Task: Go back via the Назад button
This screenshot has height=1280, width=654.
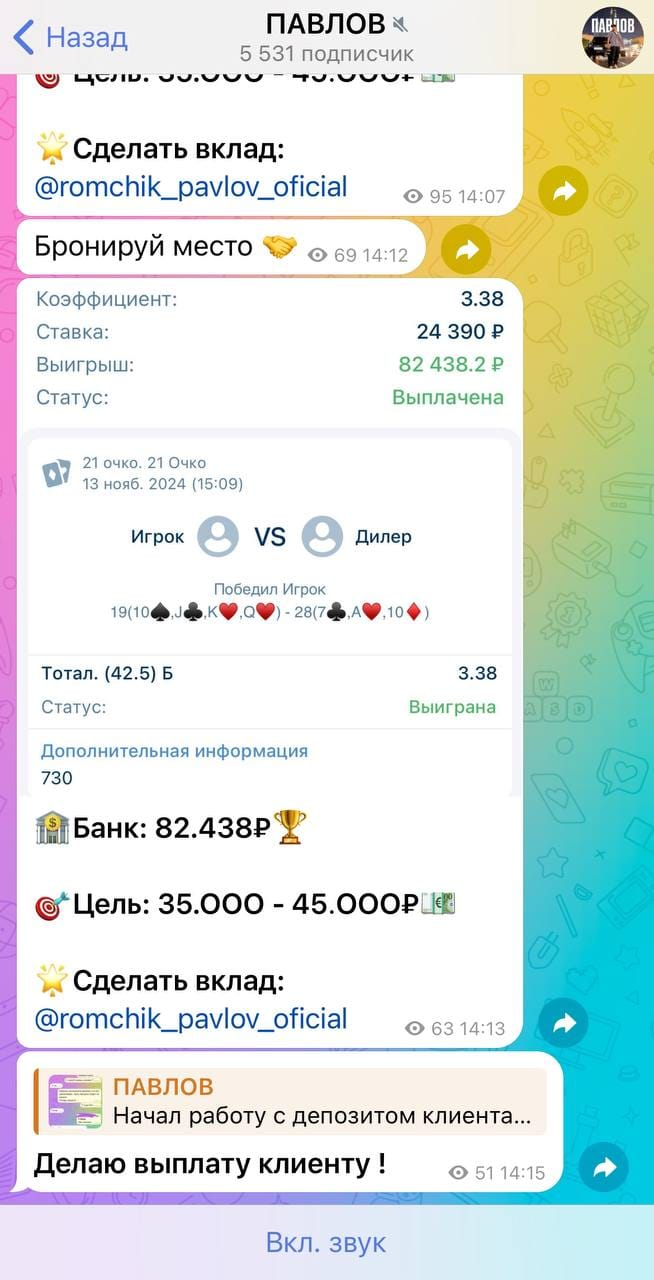Action: 70,38
